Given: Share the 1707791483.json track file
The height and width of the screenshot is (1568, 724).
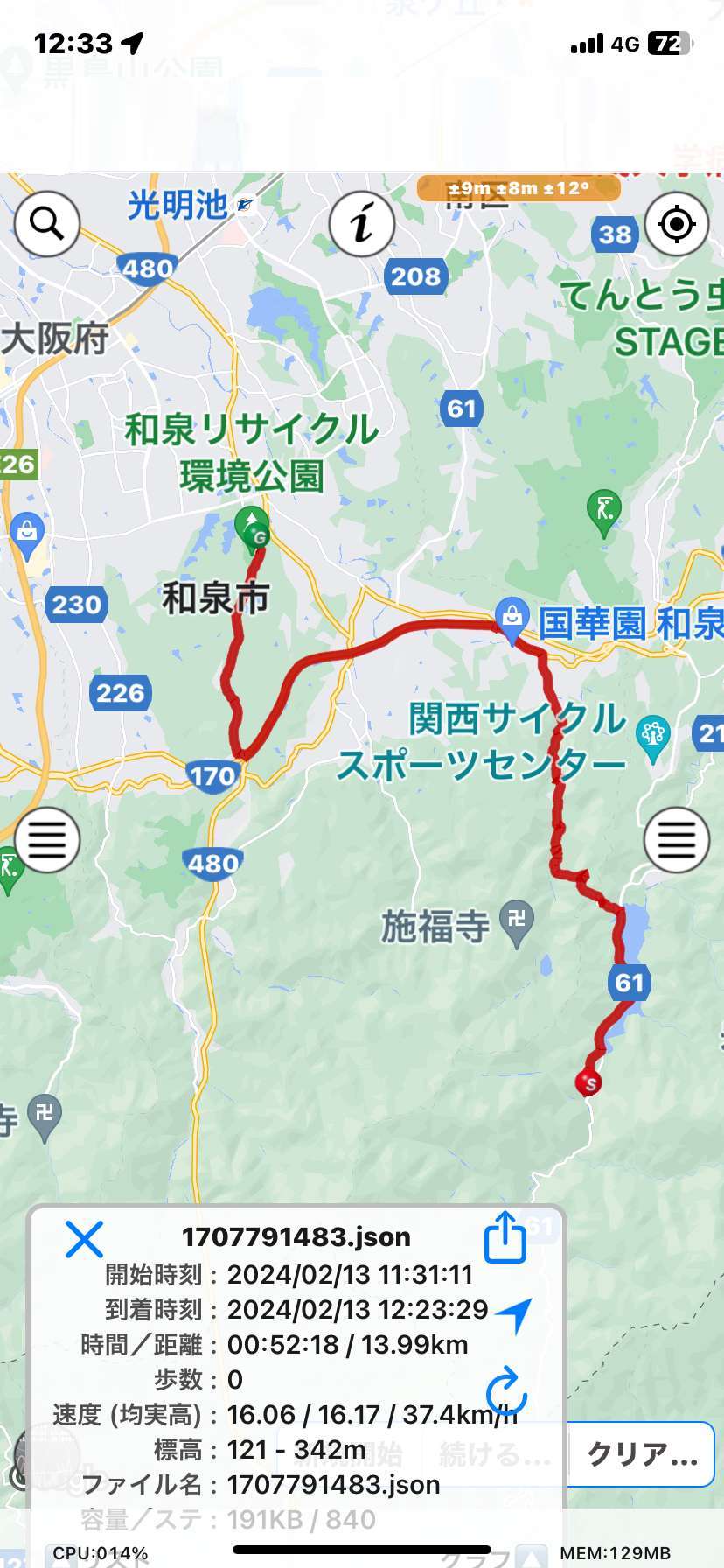Looking at the screenshot, I should 505,1237.
